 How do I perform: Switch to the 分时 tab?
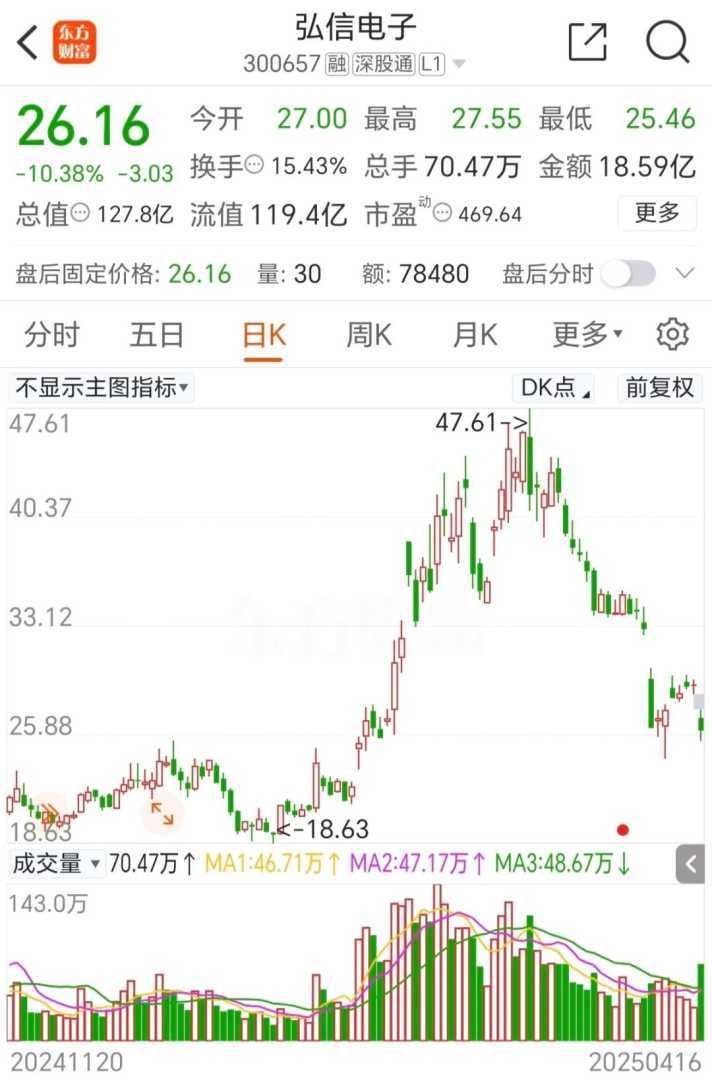pos(52,335)
